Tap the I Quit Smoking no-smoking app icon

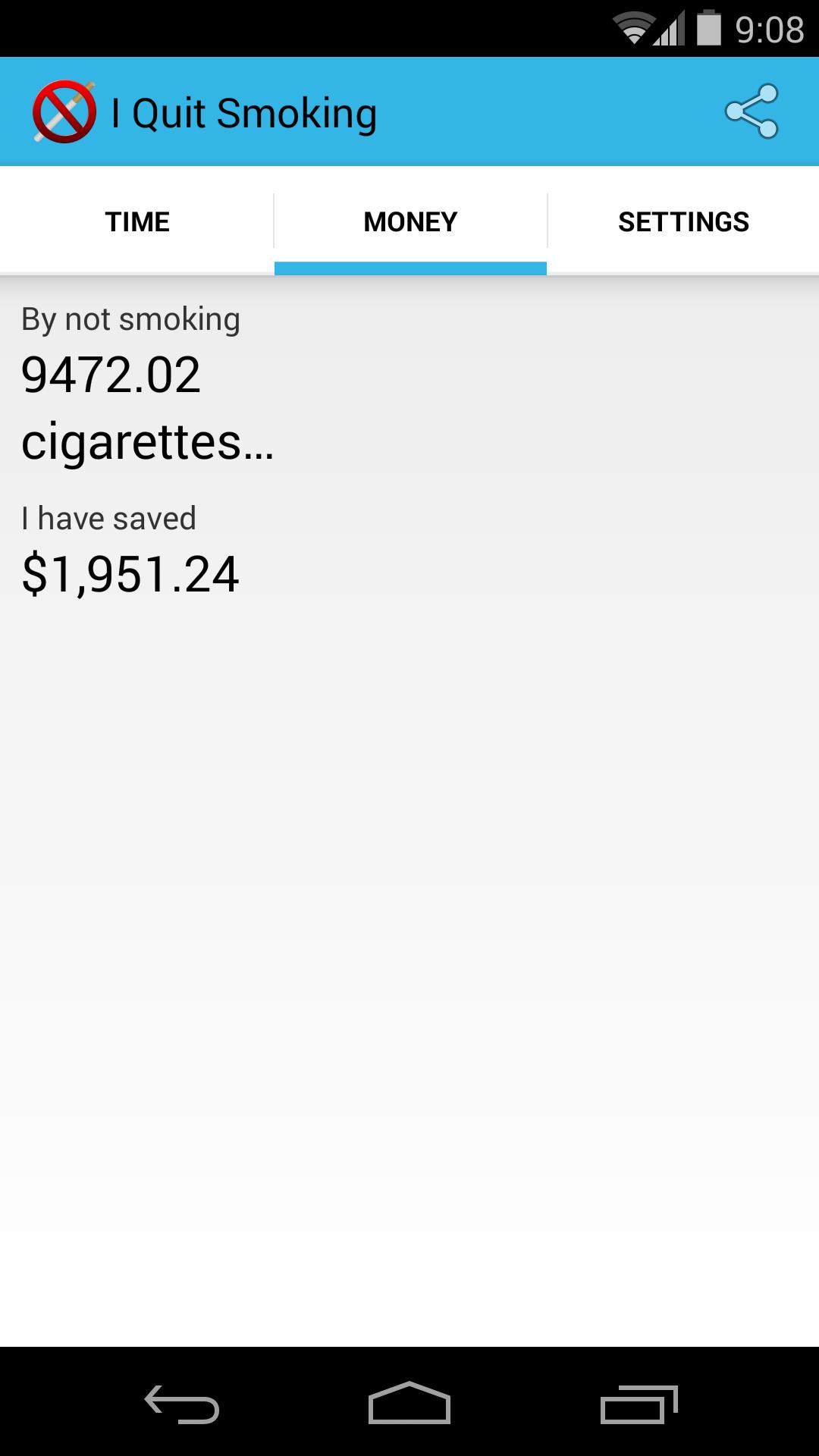(64, 111)
